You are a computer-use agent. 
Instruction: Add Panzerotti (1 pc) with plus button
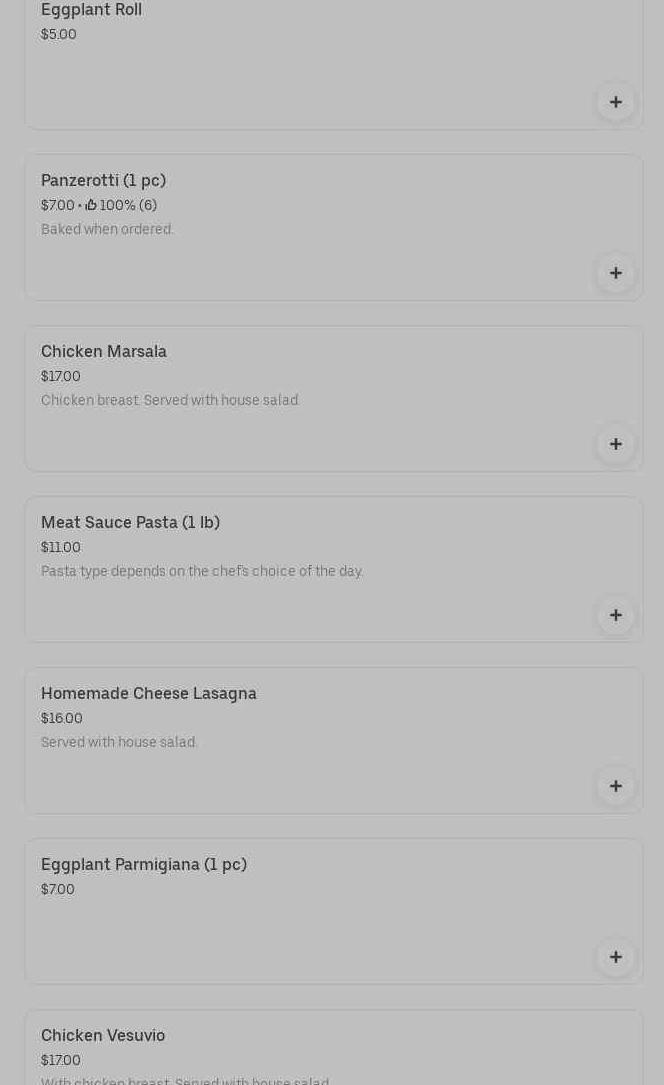coord(616,273)
